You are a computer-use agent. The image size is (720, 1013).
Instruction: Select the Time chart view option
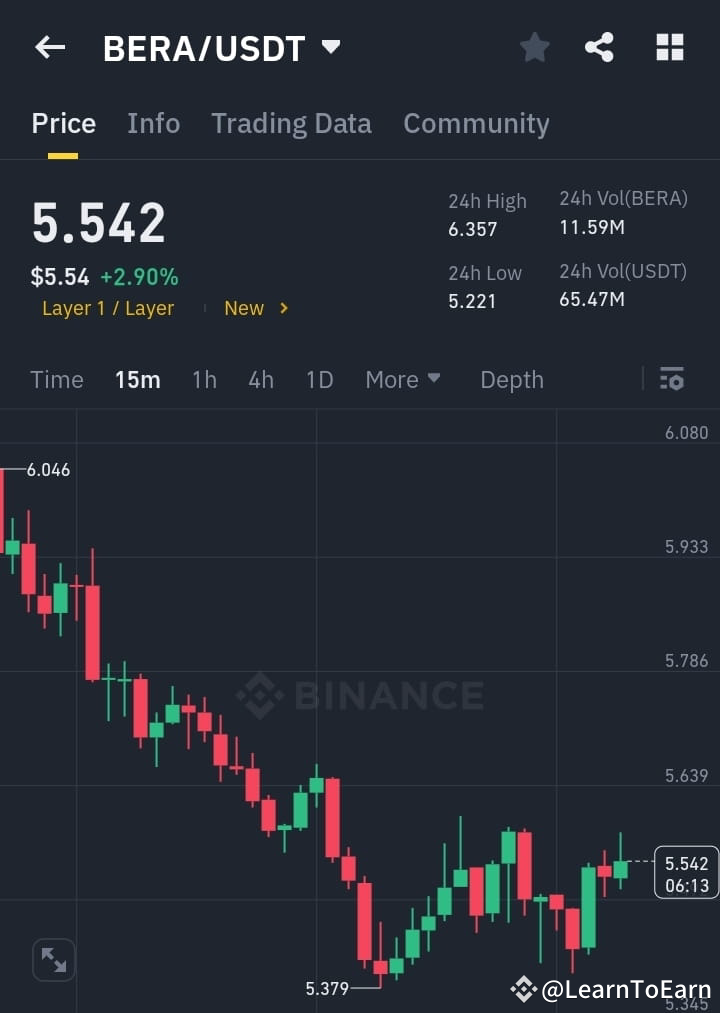click(x=57, y=380)
